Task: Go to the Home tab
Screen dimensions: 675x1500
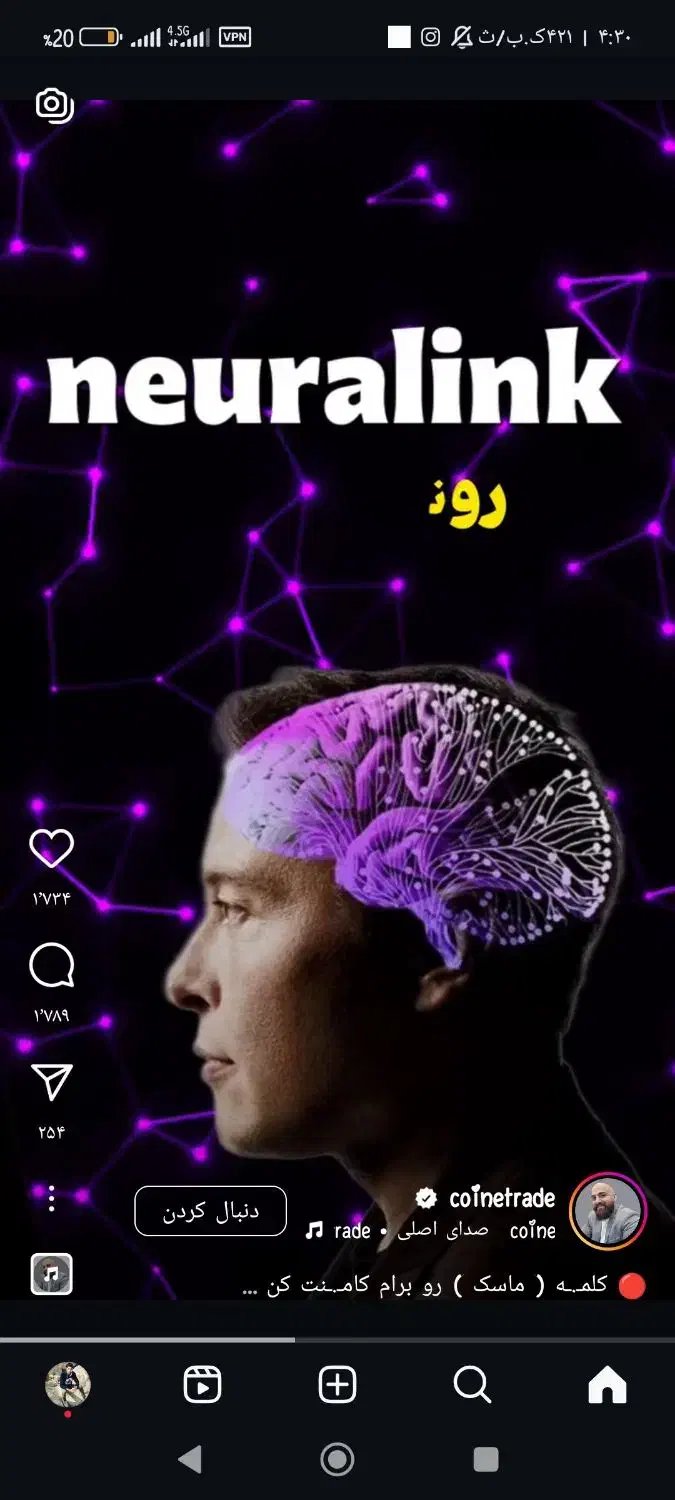Action: pyautogui.click(x=607, y=1385)
